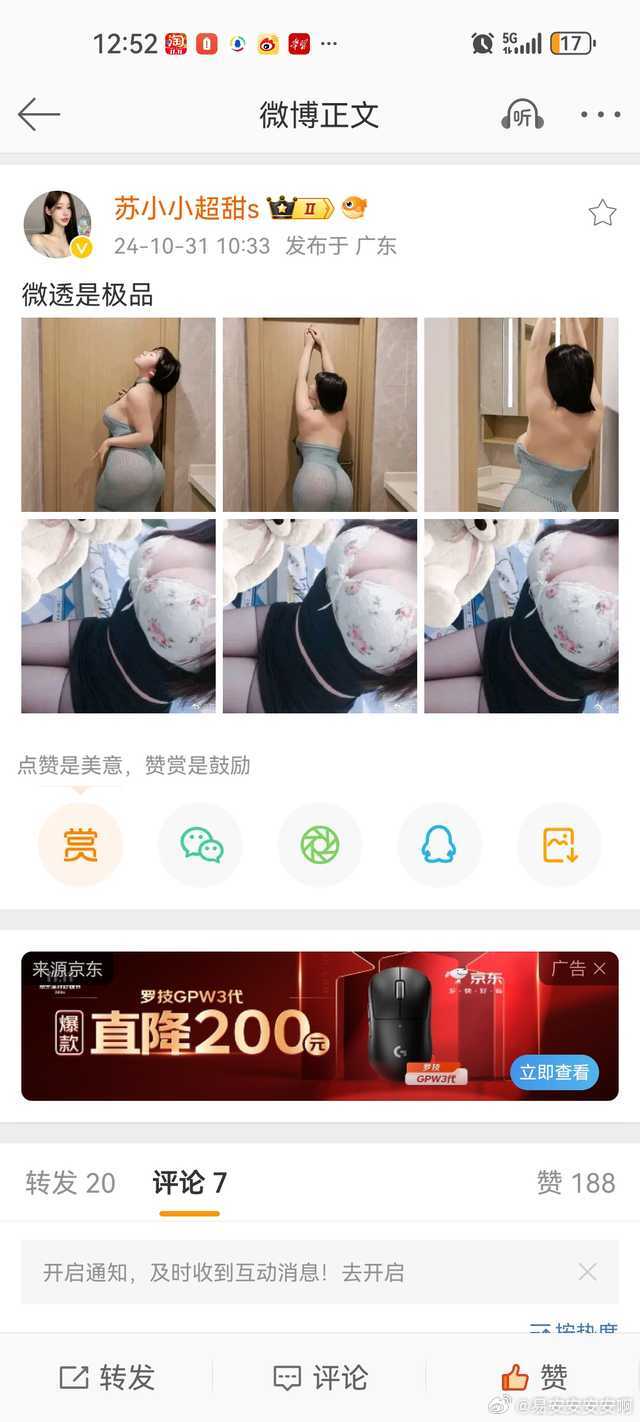Open the listen headphone icon

click(521, 114)
